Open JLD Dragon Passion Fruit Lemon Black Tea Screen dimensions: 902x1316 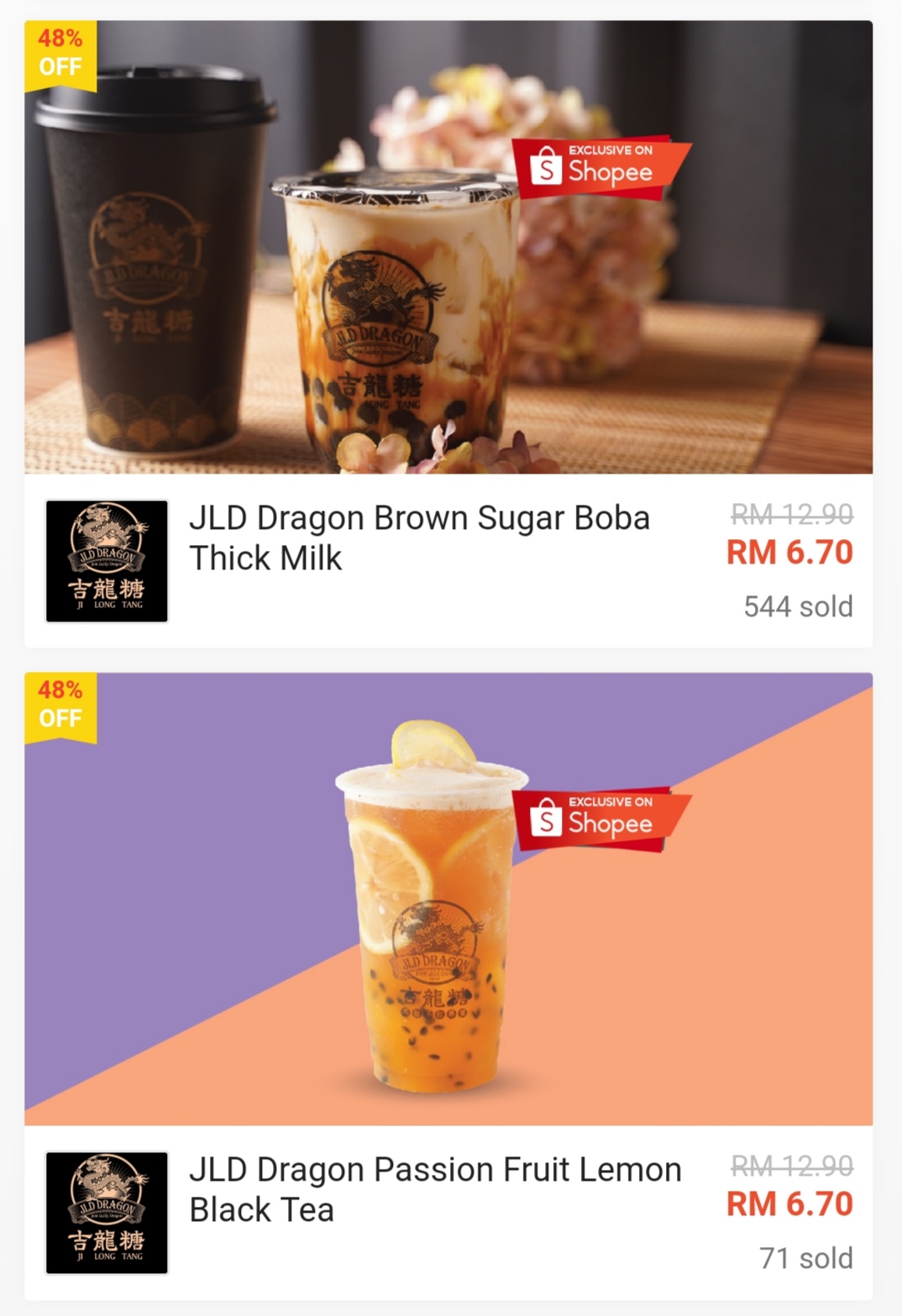(434, 1189)
